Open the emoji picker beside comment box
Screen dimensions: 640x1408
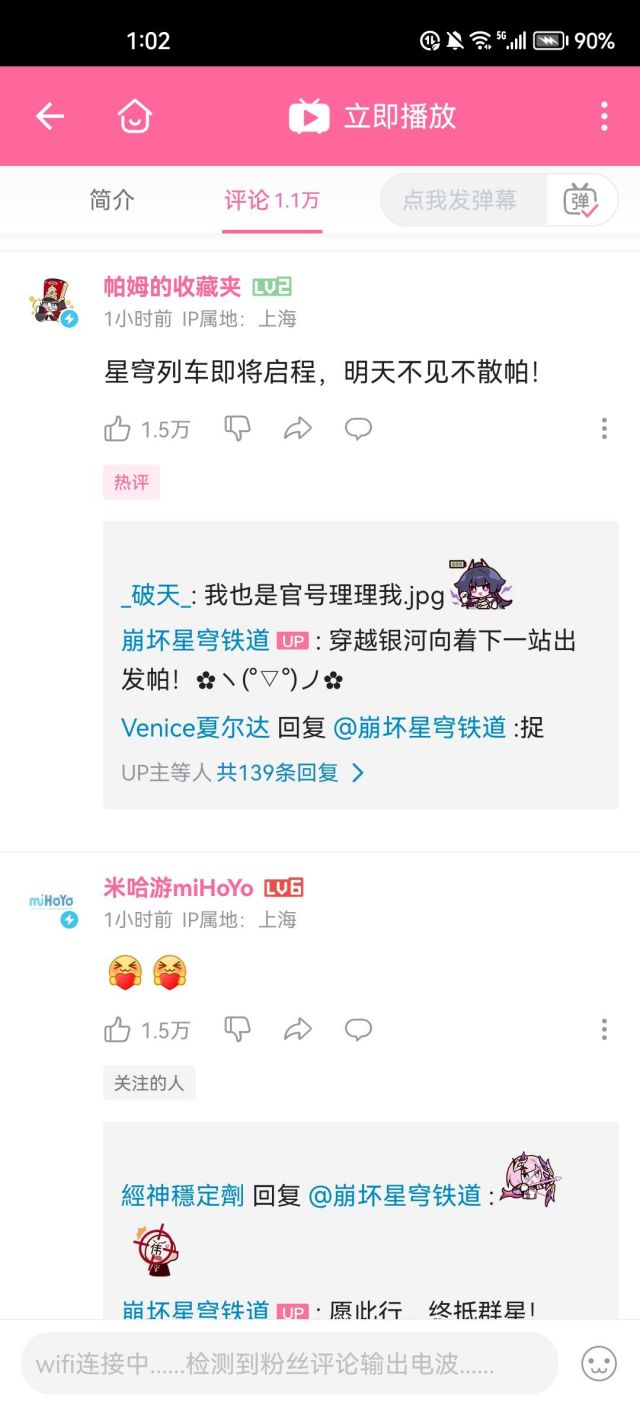[x=598, y=1363]
